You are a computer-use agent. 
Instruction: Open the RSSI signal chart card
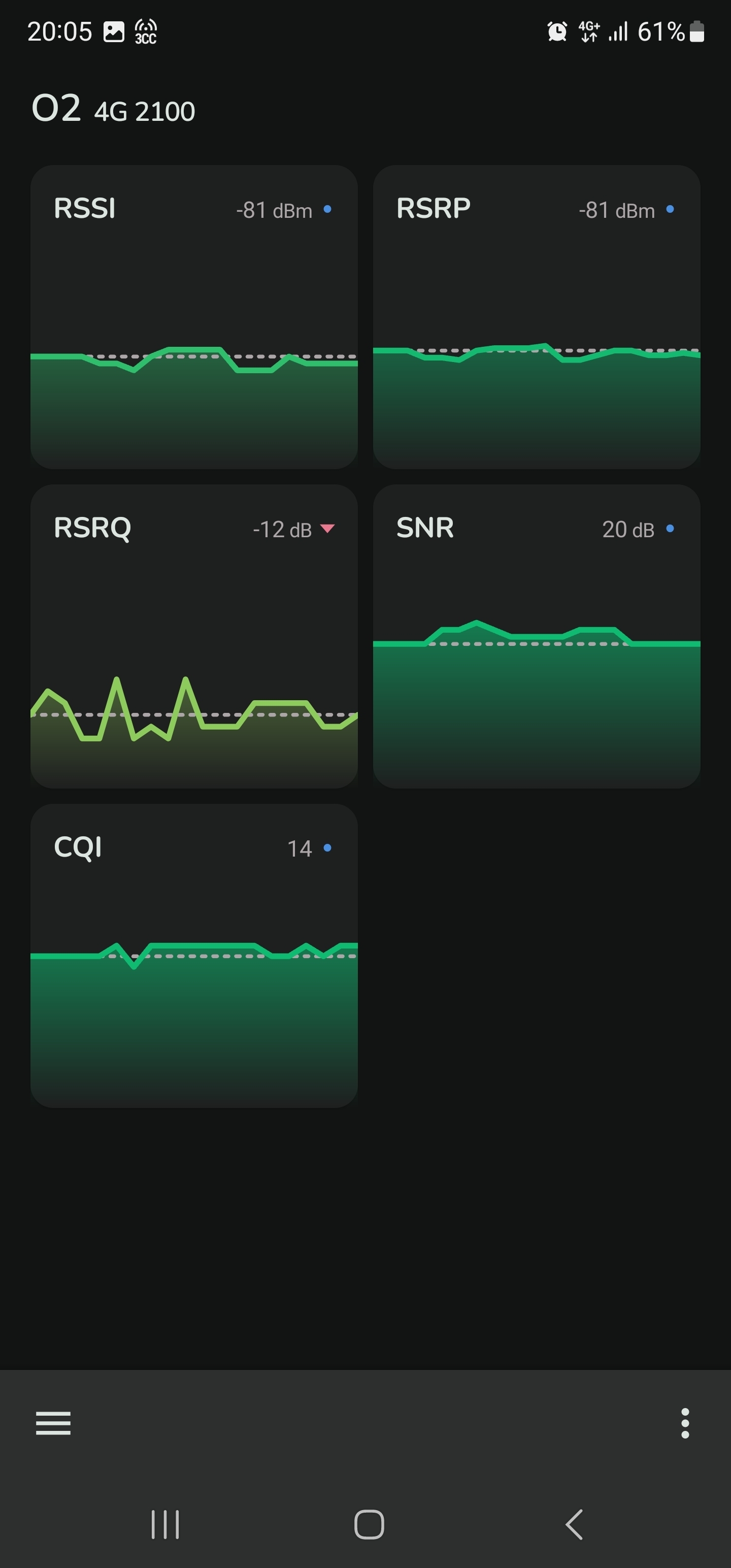coord(194,316)
